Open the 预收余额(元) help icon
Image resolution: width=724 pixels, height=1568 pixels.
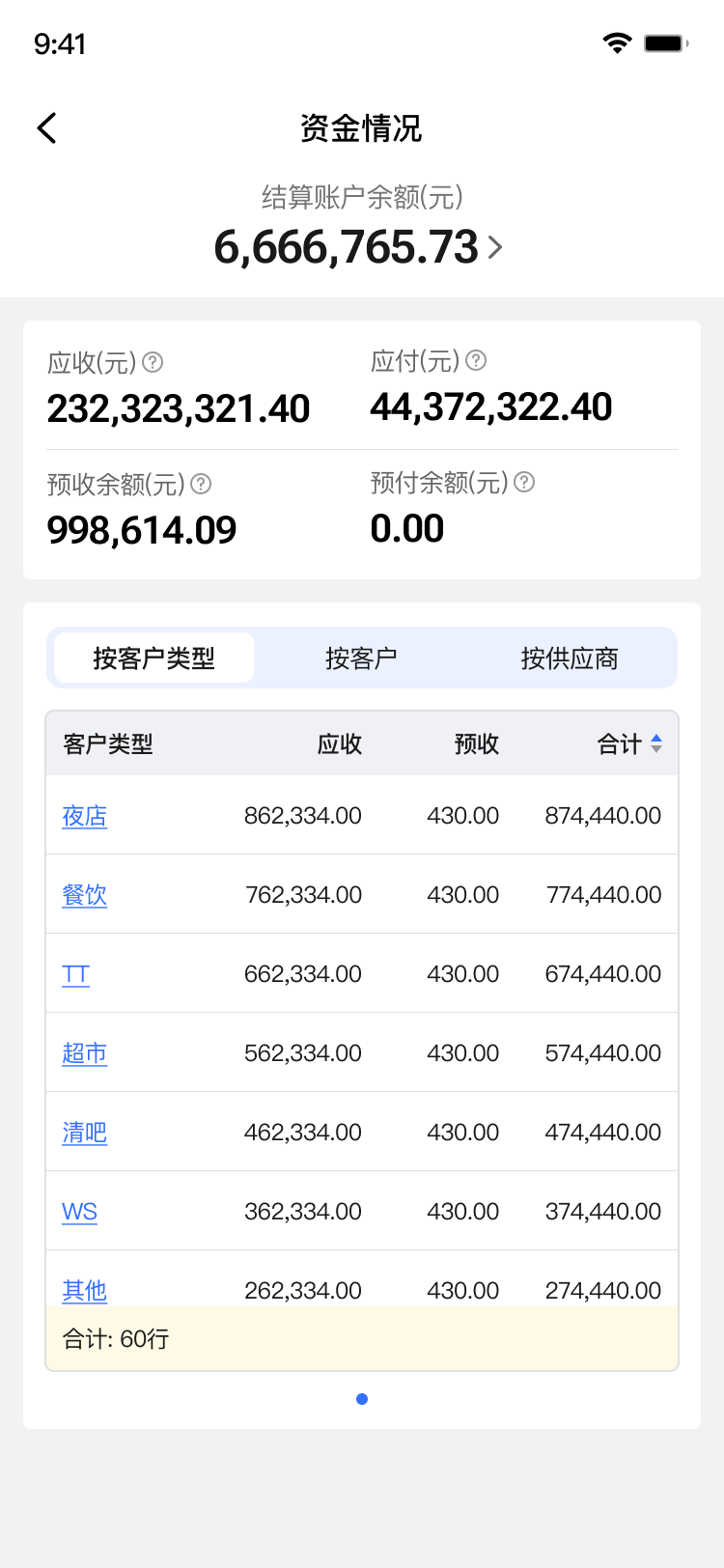pos(201,484)
